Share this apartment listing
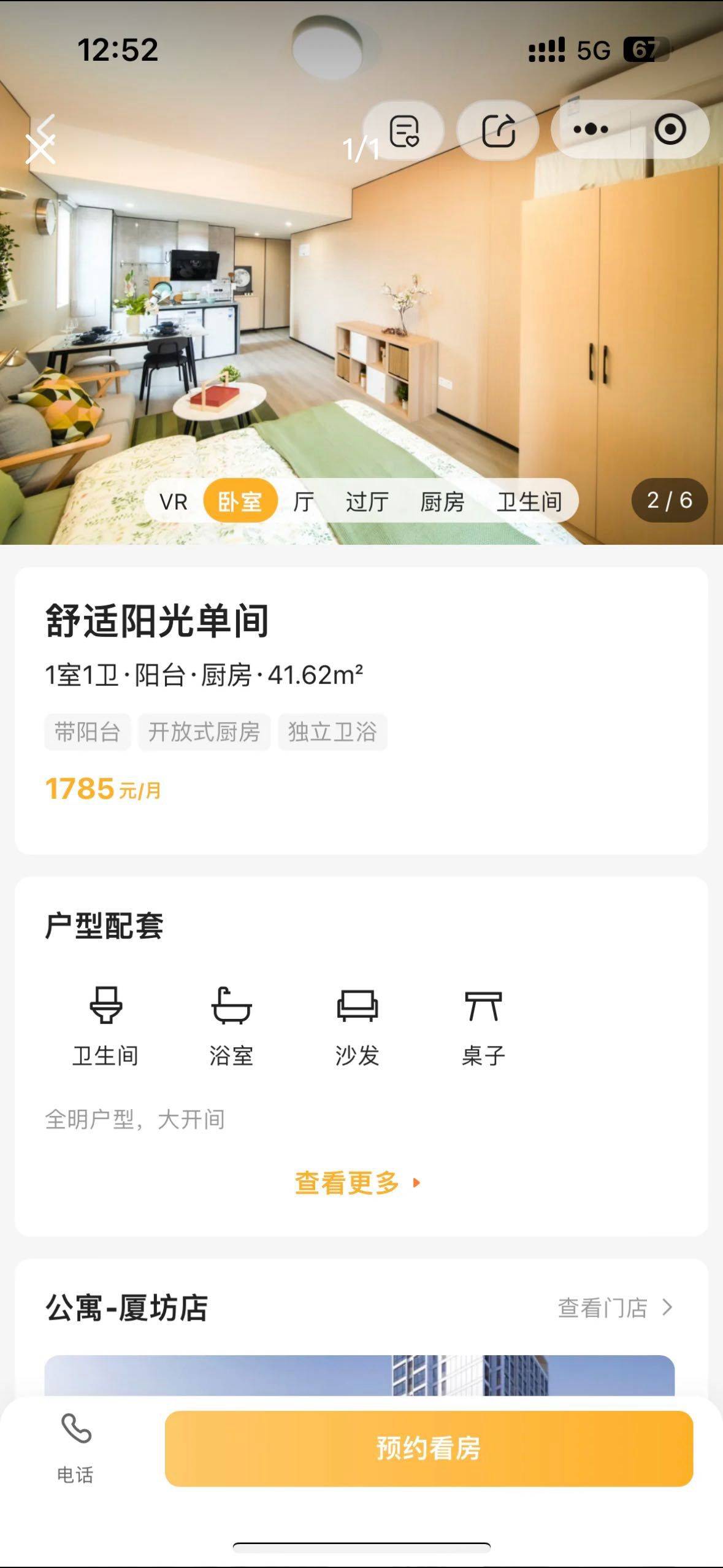The width and height of the screenshot is (723, 1568). [x=498, y=131]
